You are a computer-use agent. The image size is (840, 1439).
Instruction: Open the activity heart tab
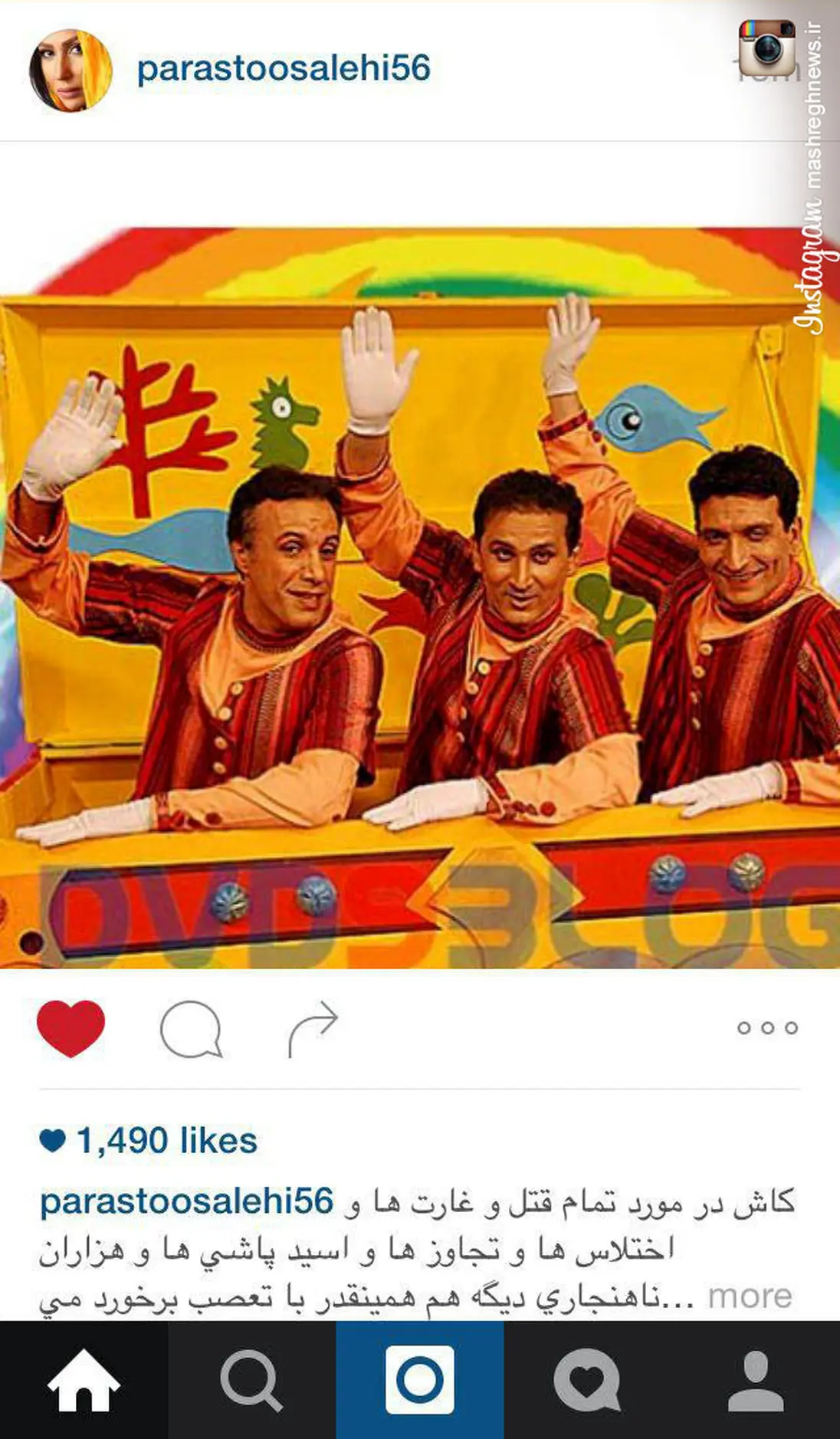pyautogui.click(x=587, y=1381)
